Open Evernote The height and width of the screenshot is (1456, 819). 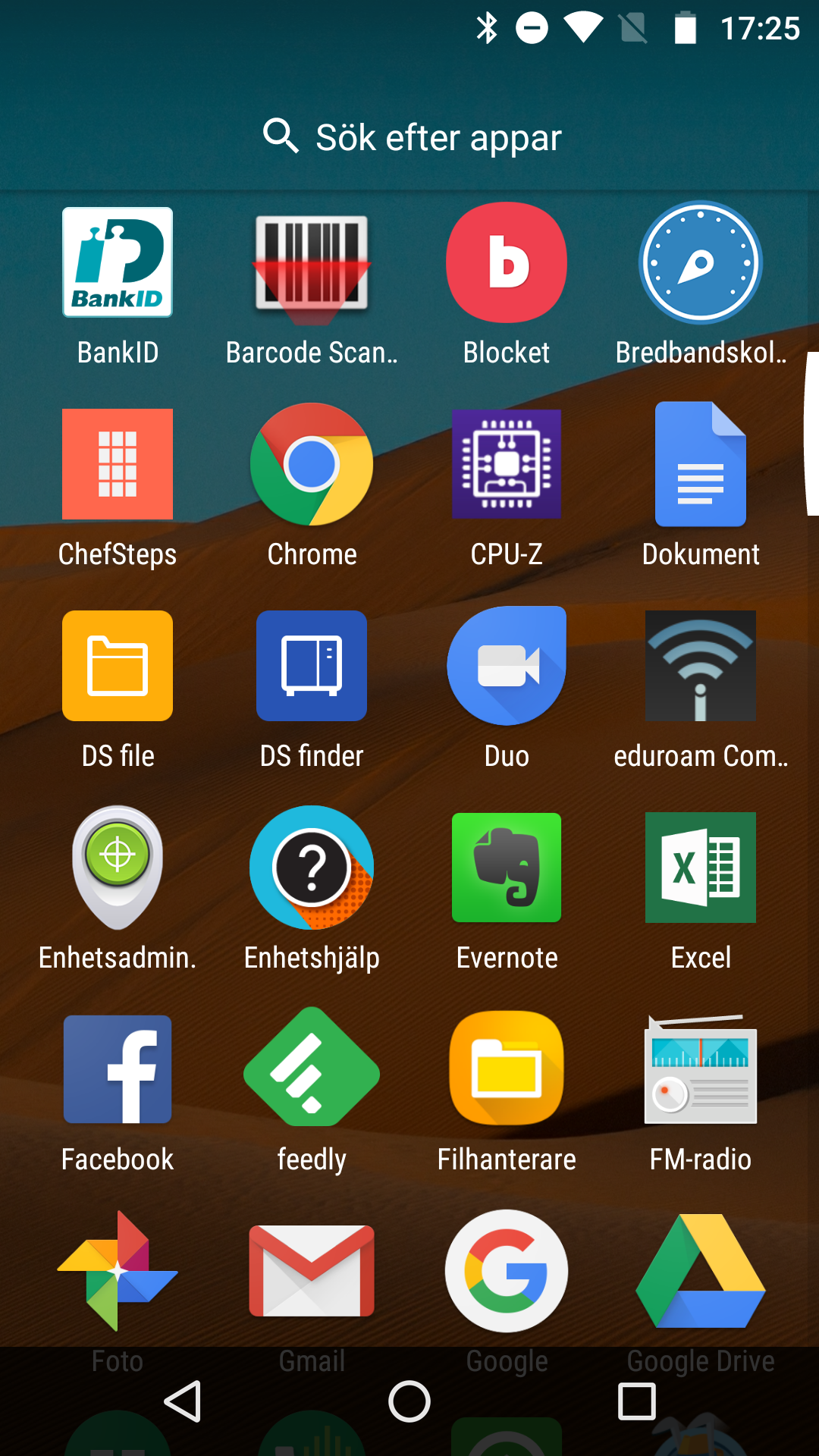(507, 868)
